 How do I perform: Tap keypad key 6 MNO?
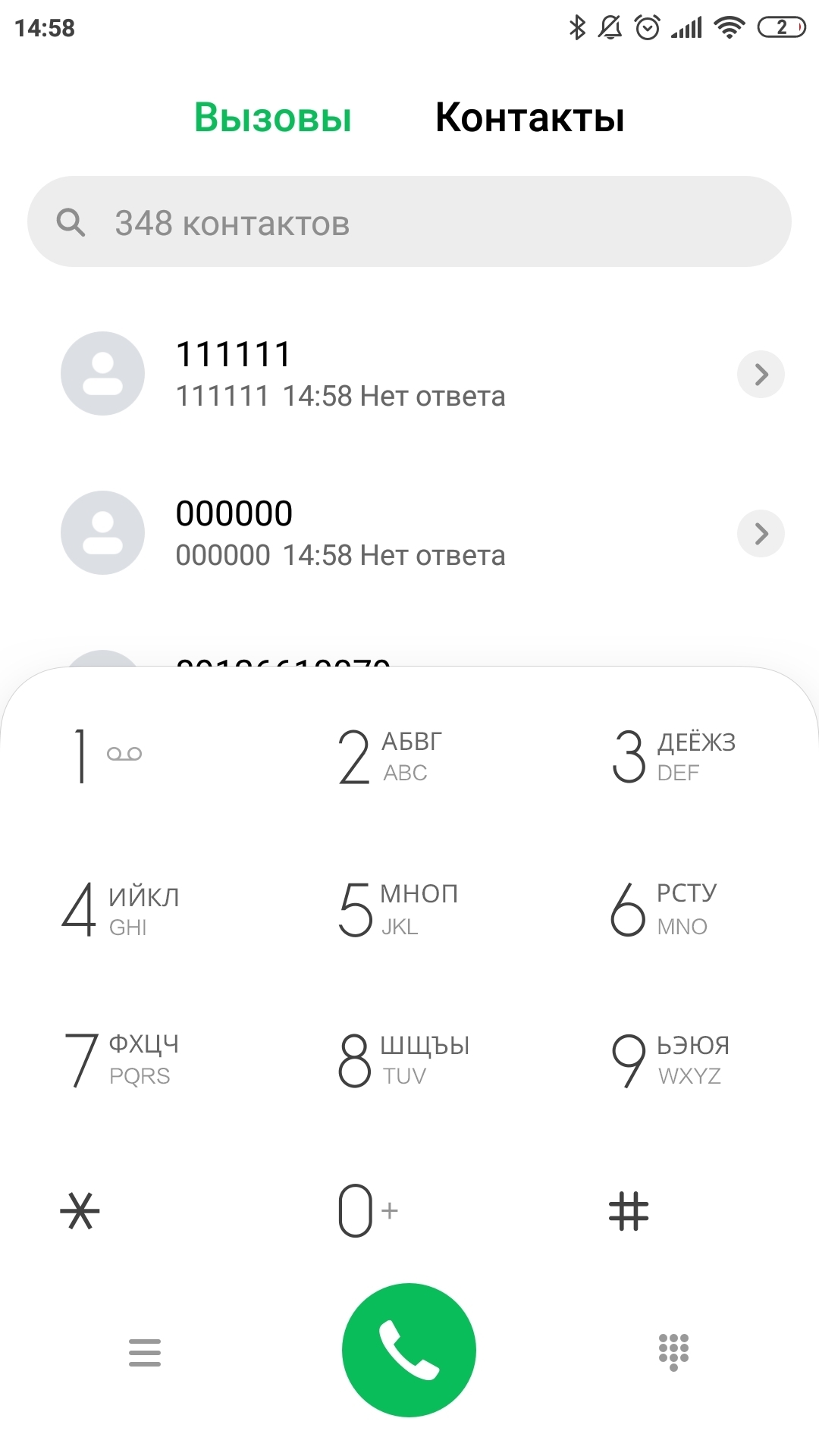point(662,908)
